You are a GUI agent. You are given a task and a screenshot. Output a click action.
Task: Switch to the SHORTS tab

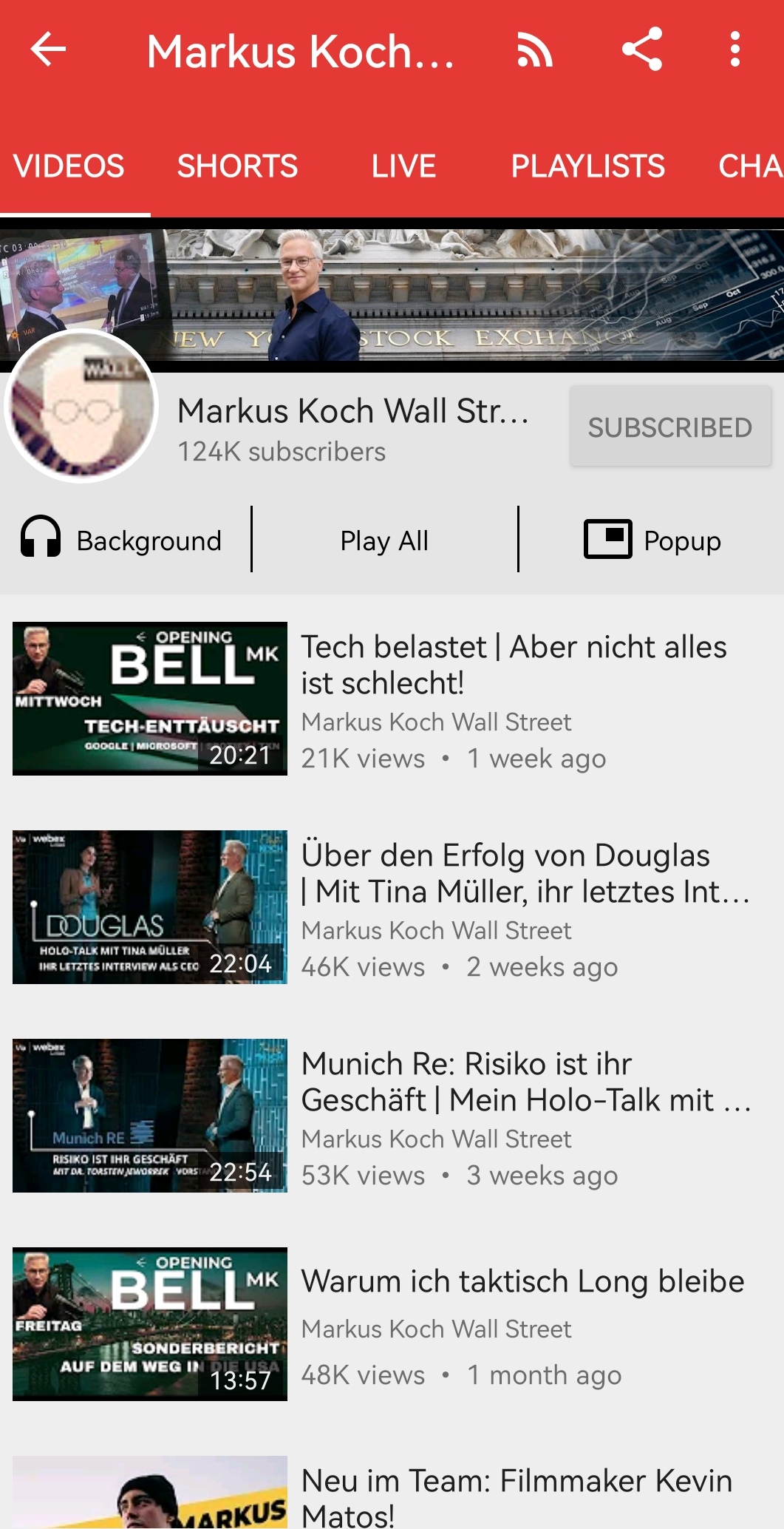pos(236,166)
